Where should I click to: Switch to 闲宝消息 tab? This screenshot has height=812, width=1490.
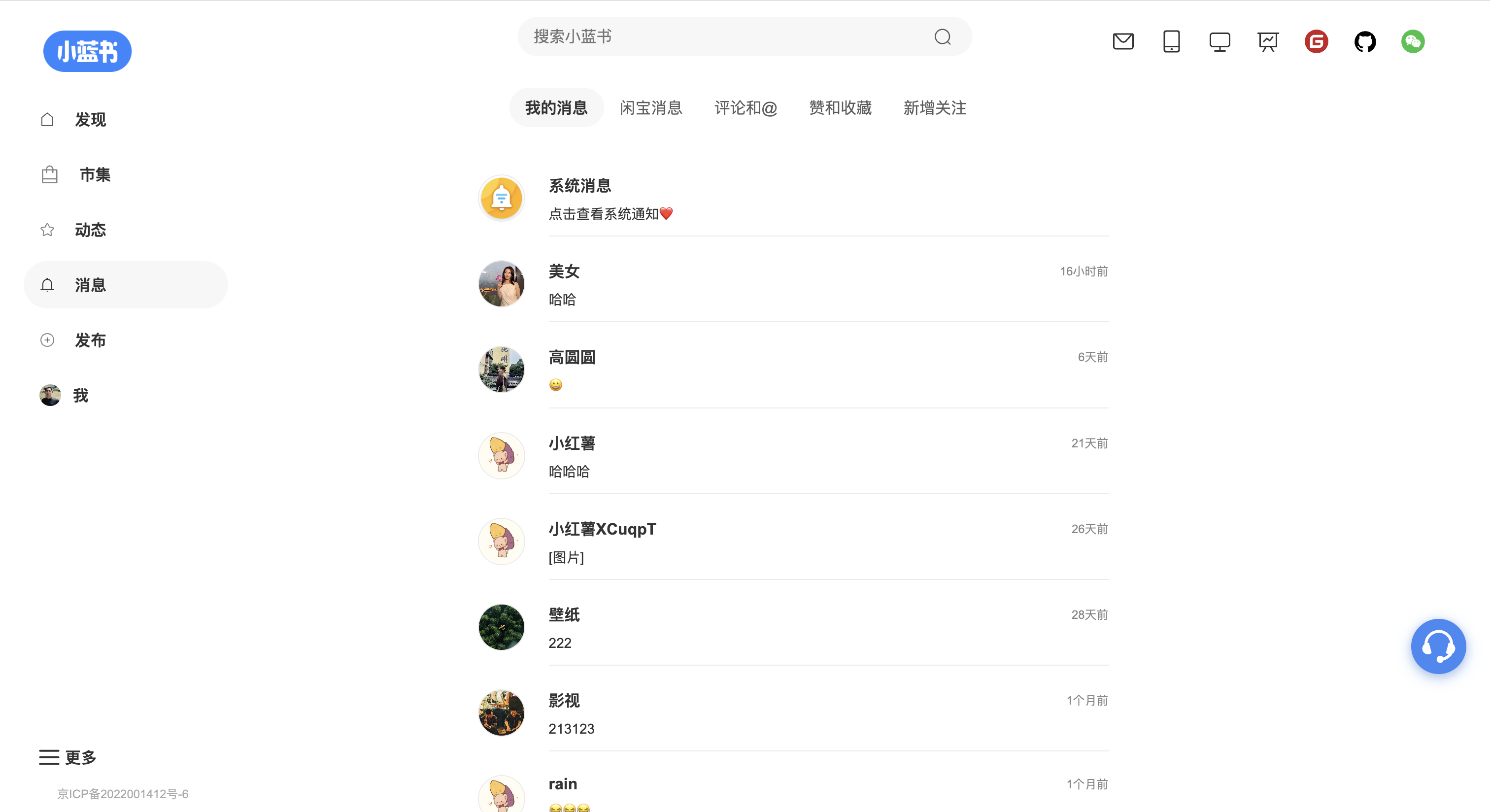651,107
